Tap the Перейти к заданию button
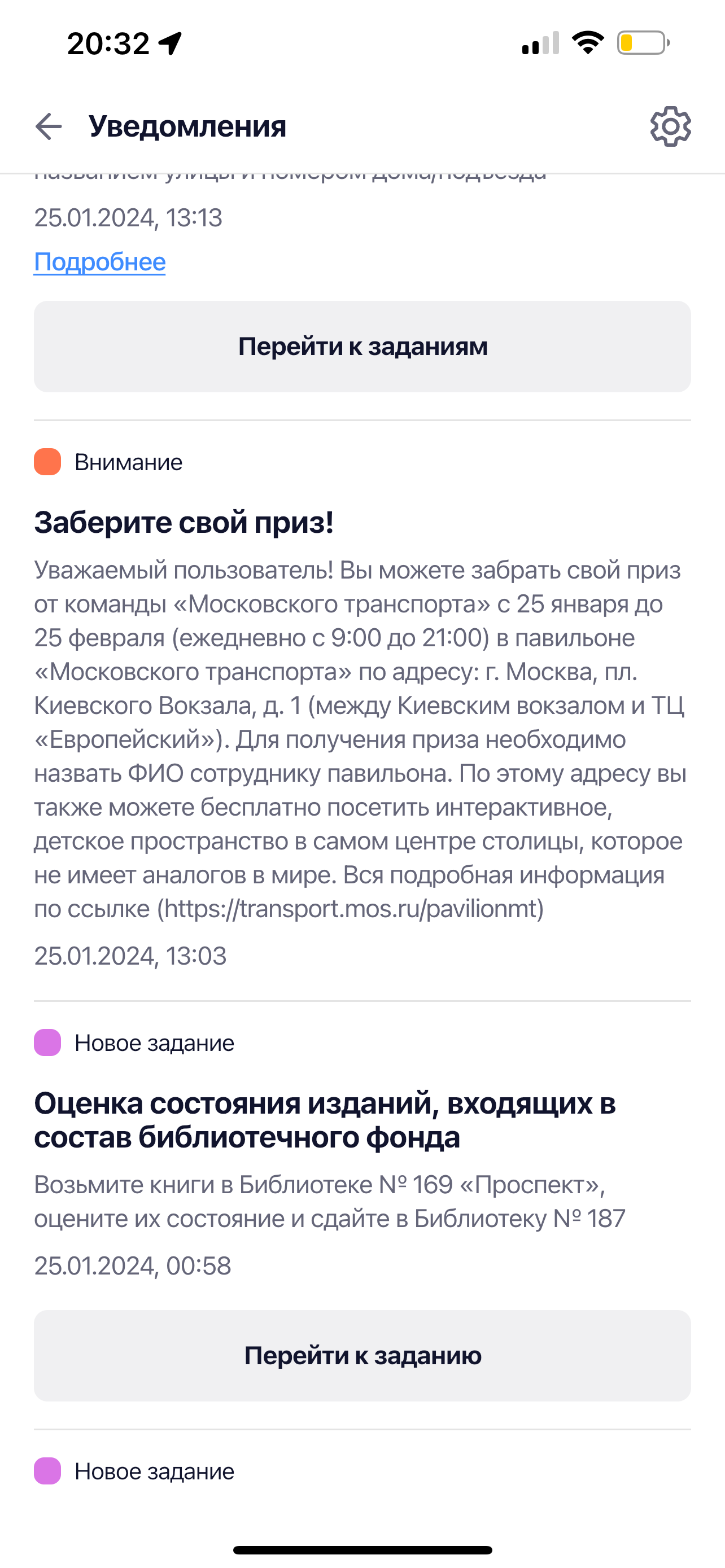Viewport: 725px width, 1568px height. tap(362, 1356)
